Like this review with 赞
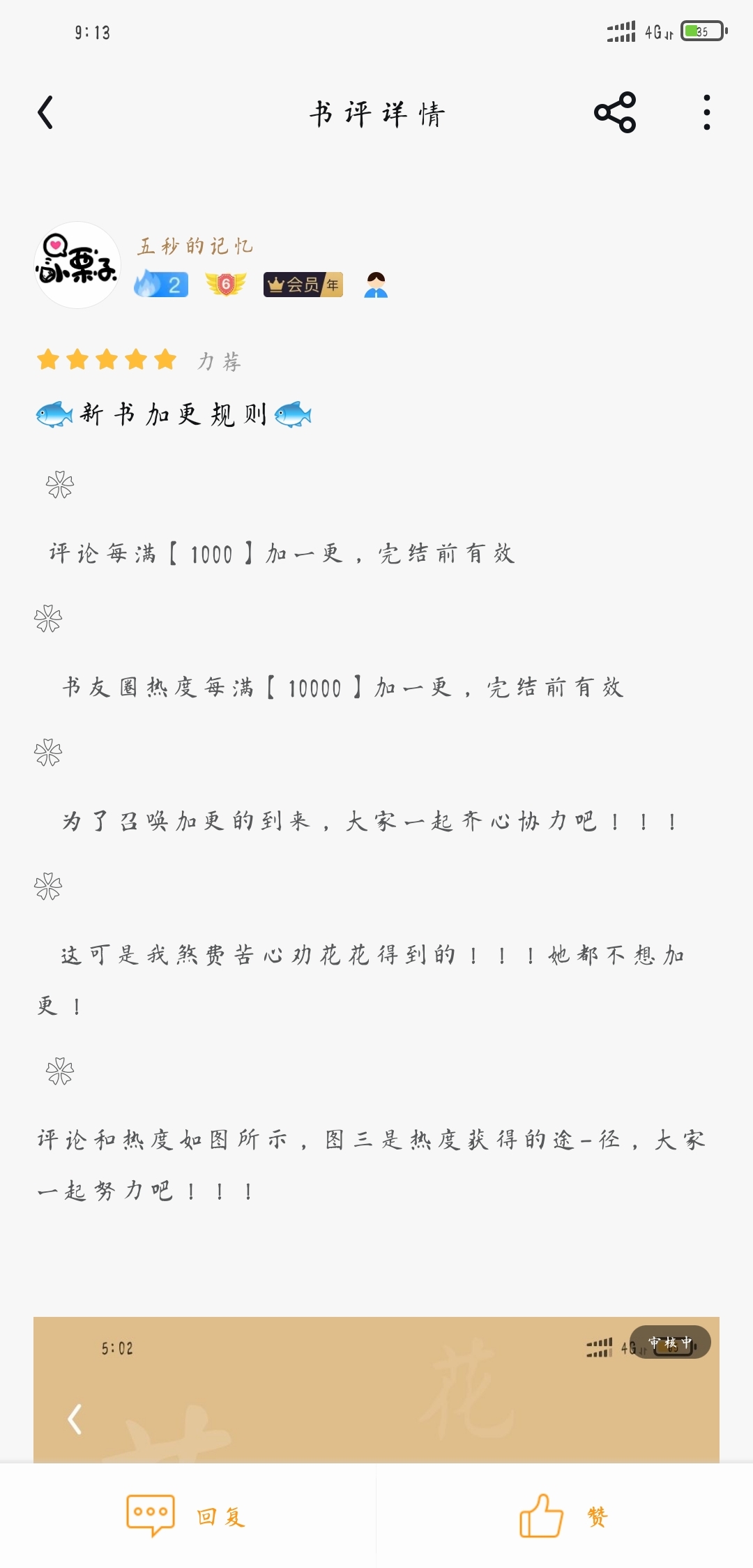753x1568 pixels. pyautogui.click(x=563, y=1516)
